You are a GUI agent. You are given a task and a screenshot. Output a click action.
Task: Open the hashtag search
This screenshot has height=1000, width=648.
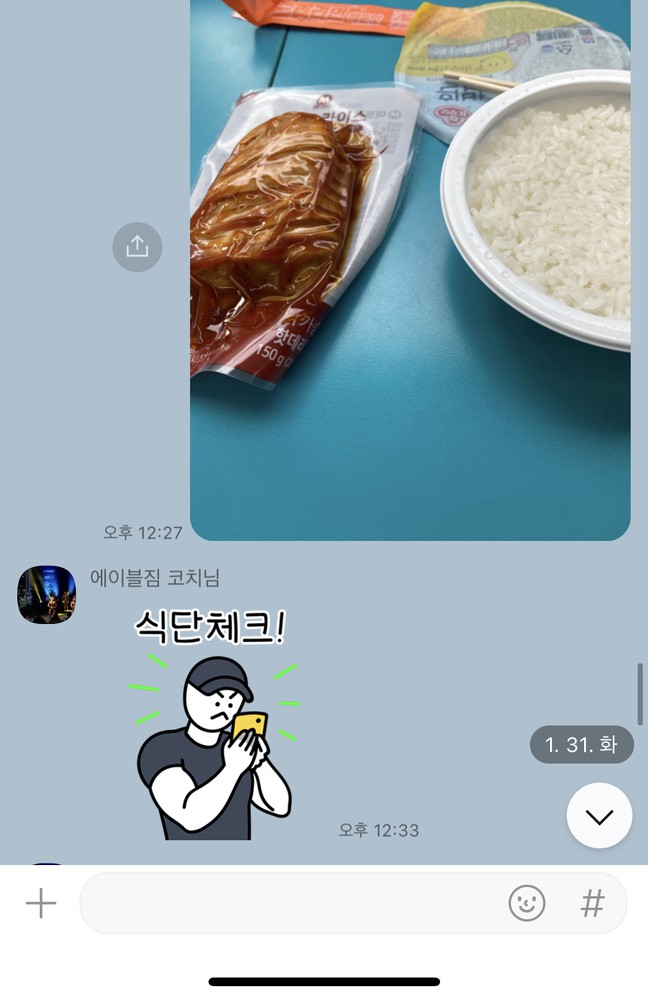(593, 903)
